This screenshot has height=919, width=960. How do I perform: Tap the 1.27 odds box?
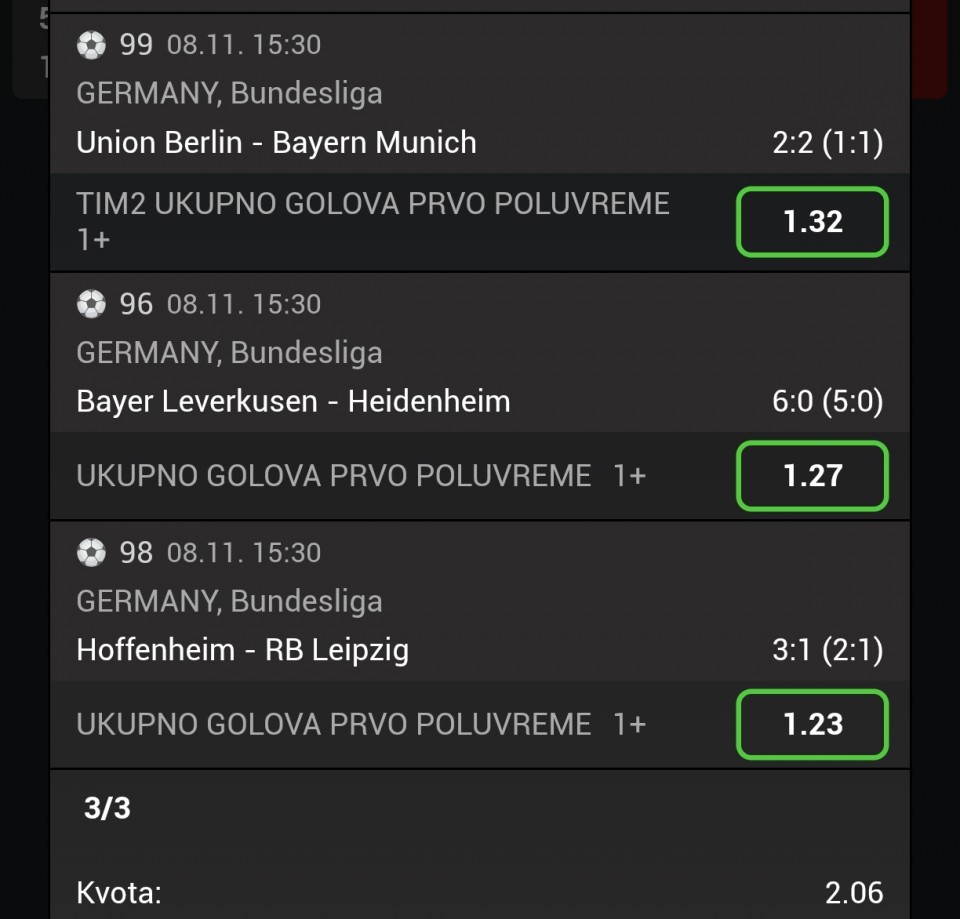coord(812,476)
